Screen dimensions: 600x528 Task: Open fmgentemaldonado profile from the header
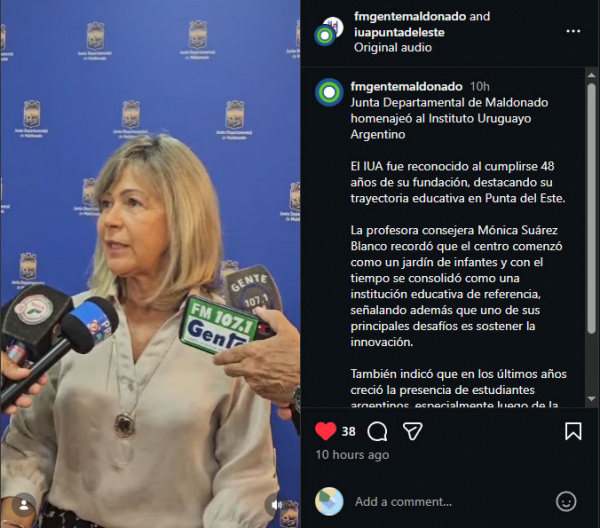[x=395, y=16]
